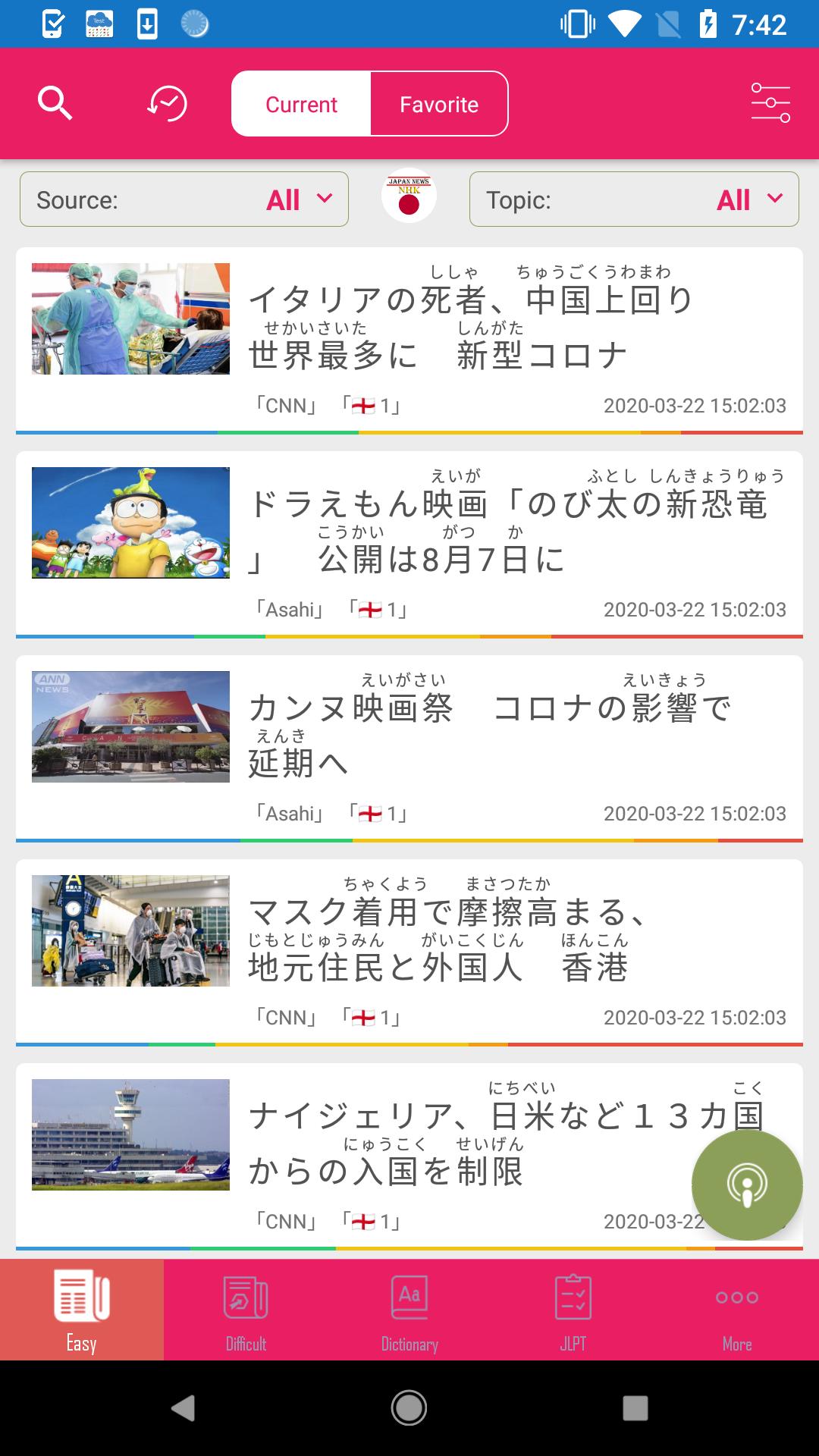Open the reading history clock icon
Screen dimensions: 819x1456
[167, 103]
